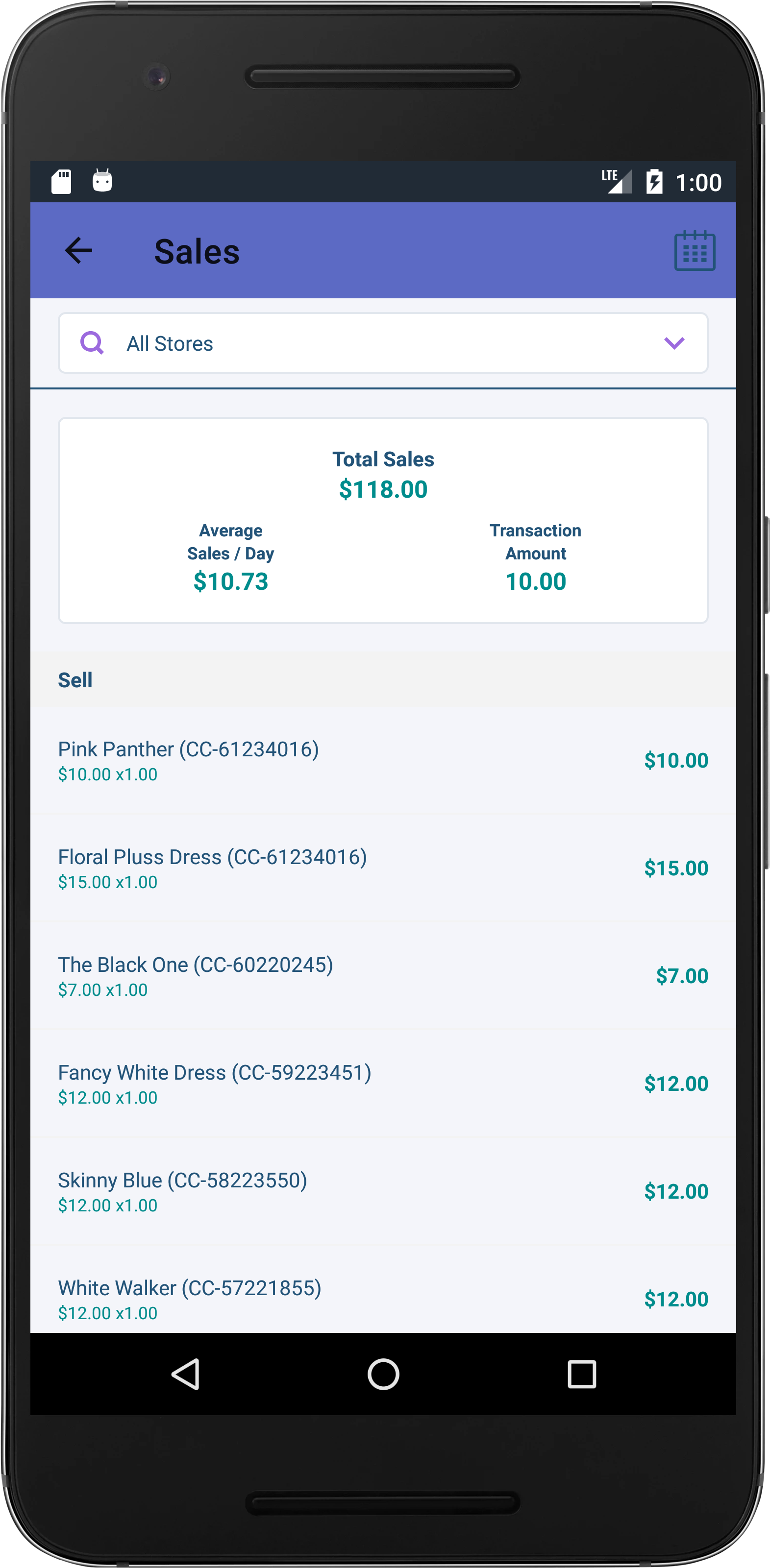The height and width of the screenshot is (1568, 770).
Task: Open the calendar date picker icon
Action: [x=695, y=250]
